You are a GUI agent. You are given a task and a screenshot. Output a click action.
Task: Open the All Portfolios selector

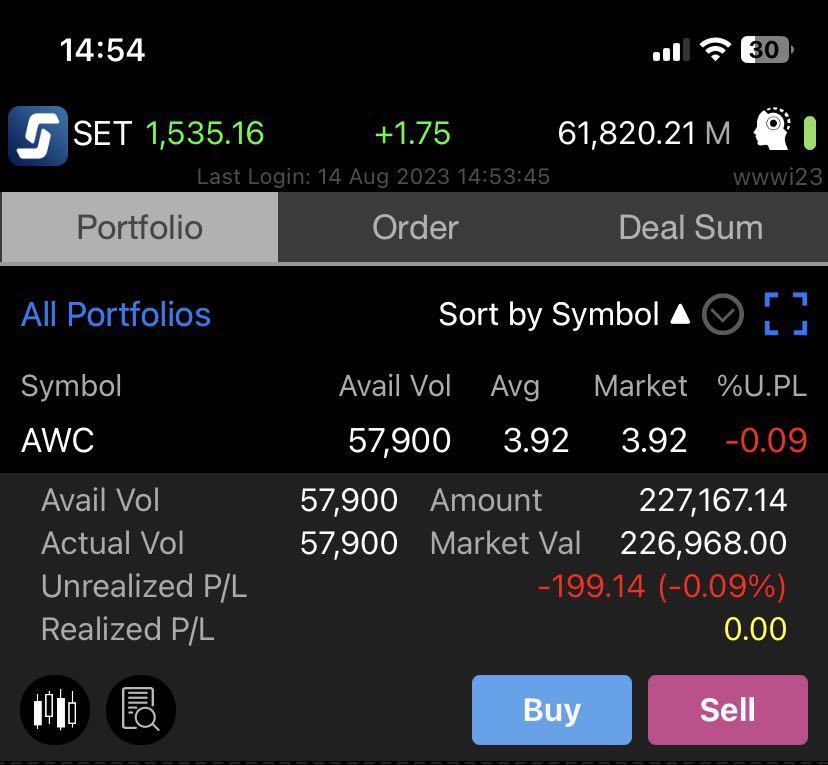click(x=116, y=315)
